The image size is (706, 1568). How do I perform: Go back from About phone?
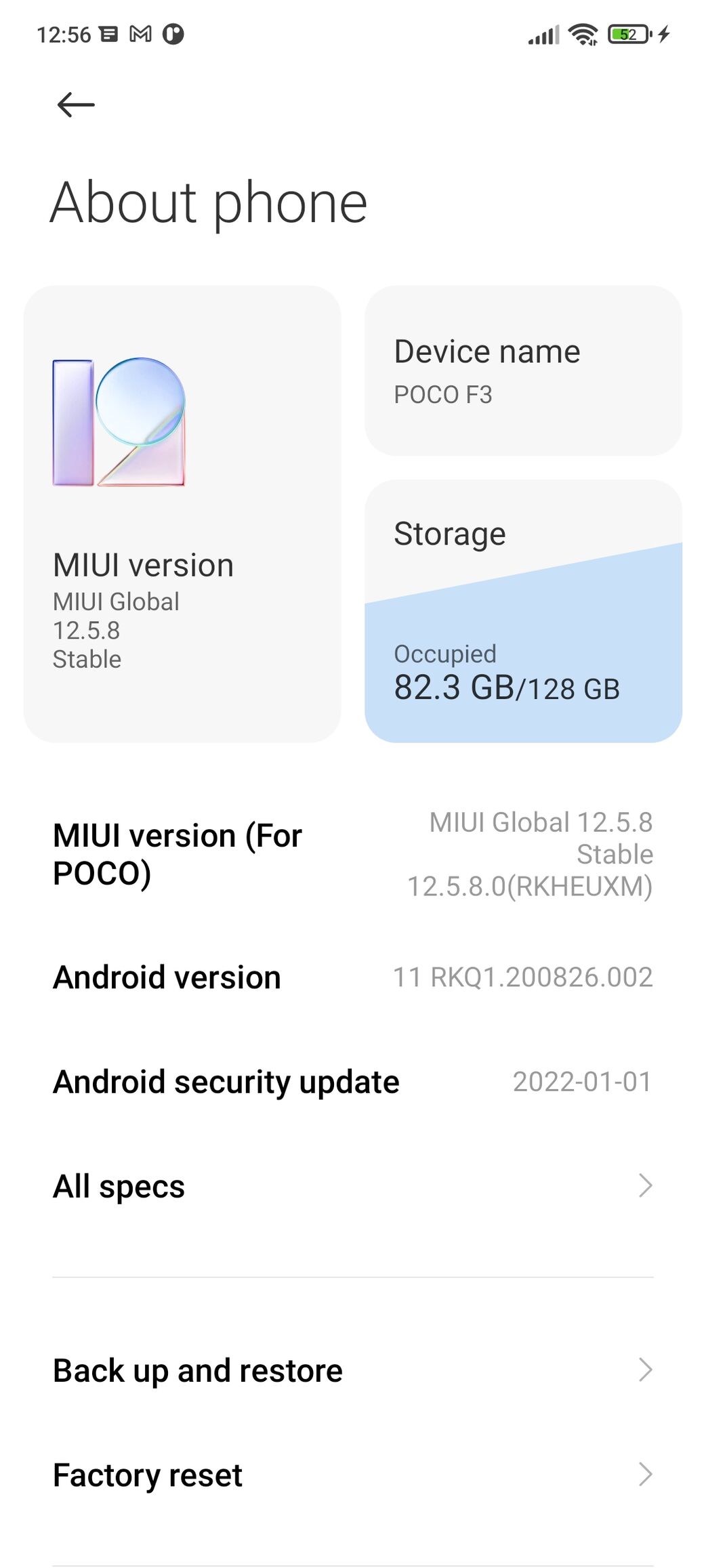point(75,105)
